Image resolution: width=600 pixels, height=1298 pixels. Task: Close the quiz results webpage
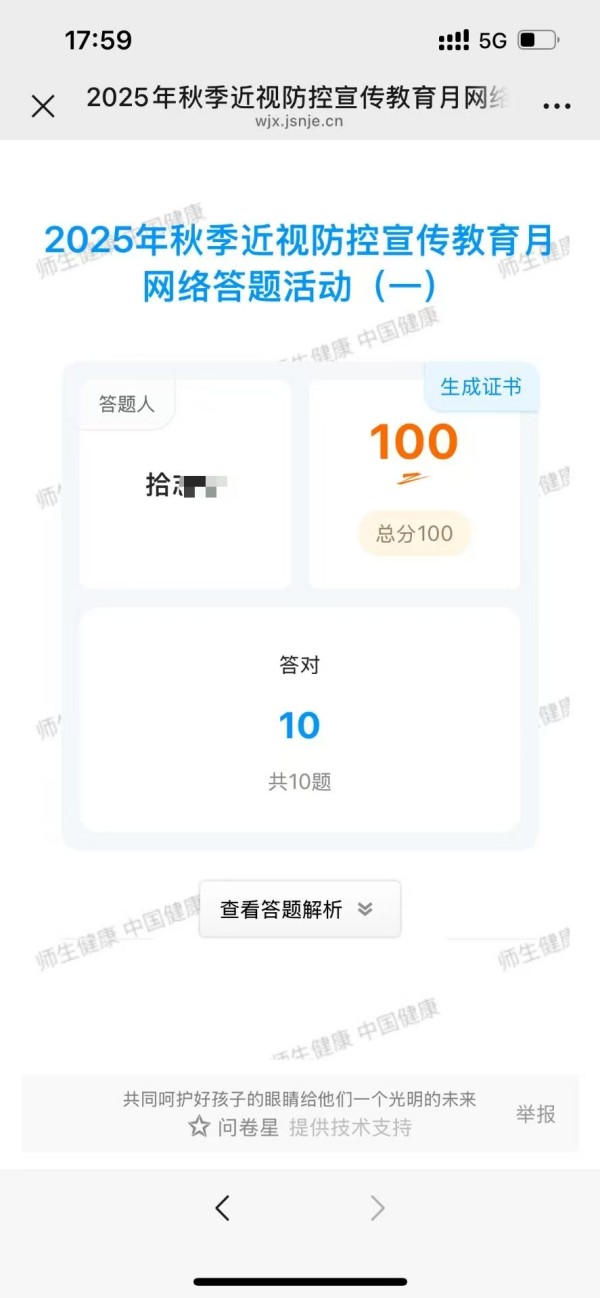tap(43, 106)
